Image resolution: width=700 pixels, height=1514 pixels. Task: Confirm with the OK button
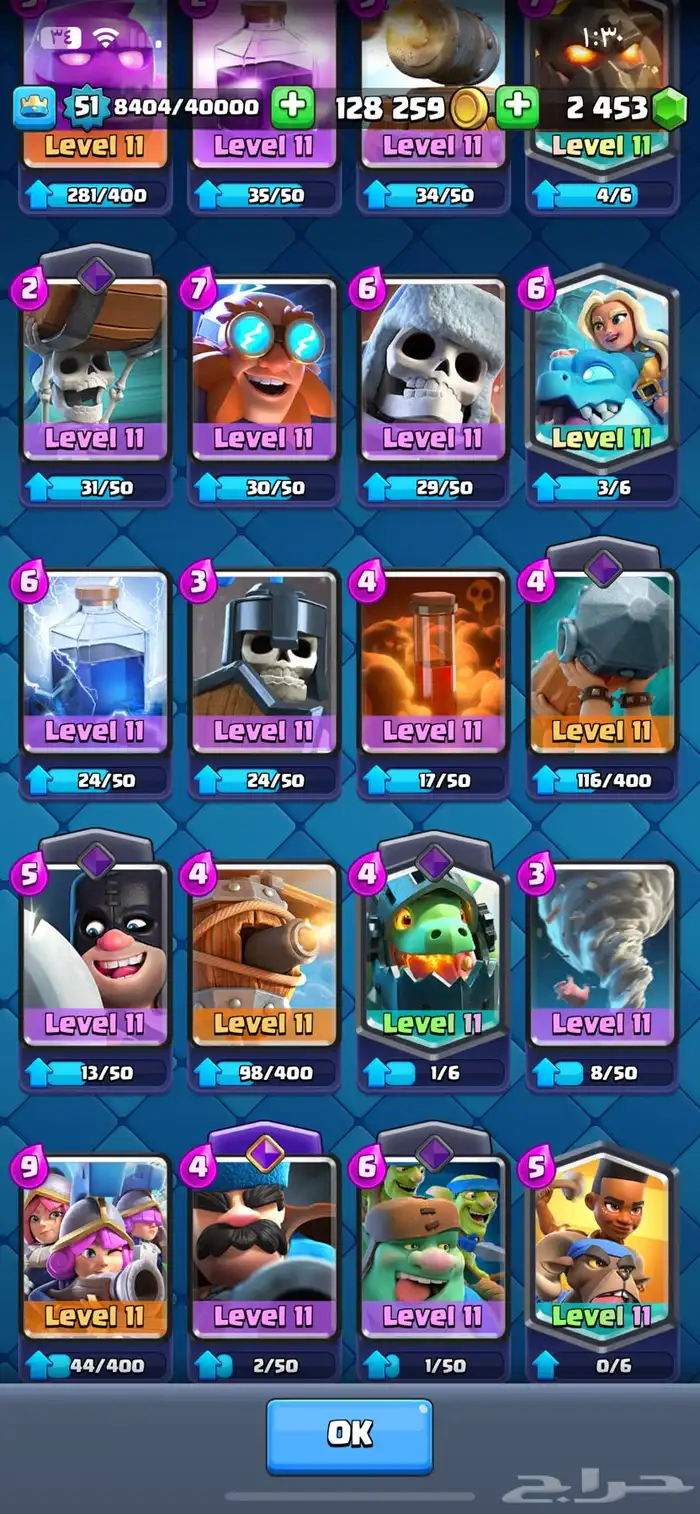[x=349, y=1435]
